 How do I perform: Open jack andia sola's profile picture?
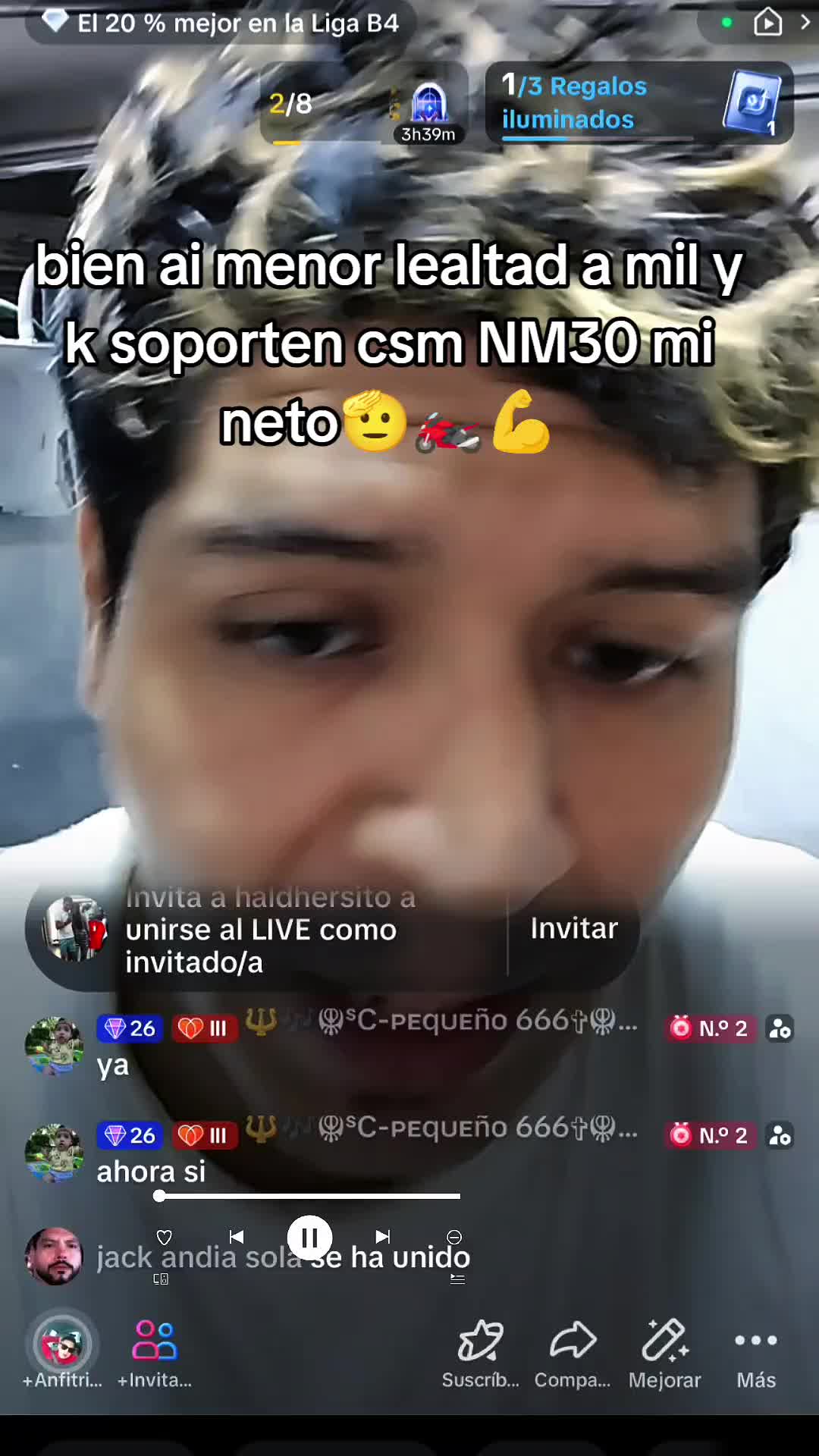click(x=53, y=1257)
